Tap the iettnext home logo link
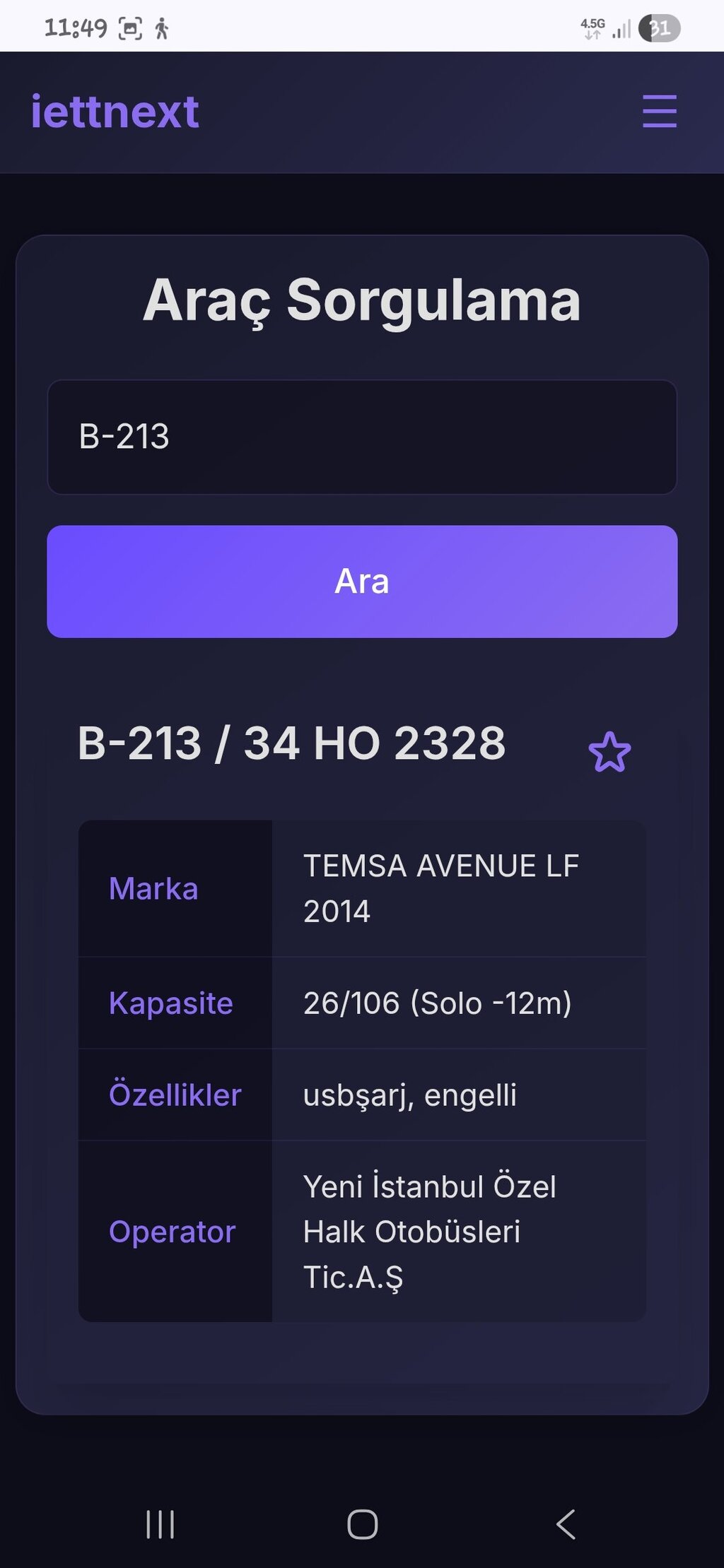The width and height of the screenshot is (724, 1568). pyautogui.click(x=115, y=112)
